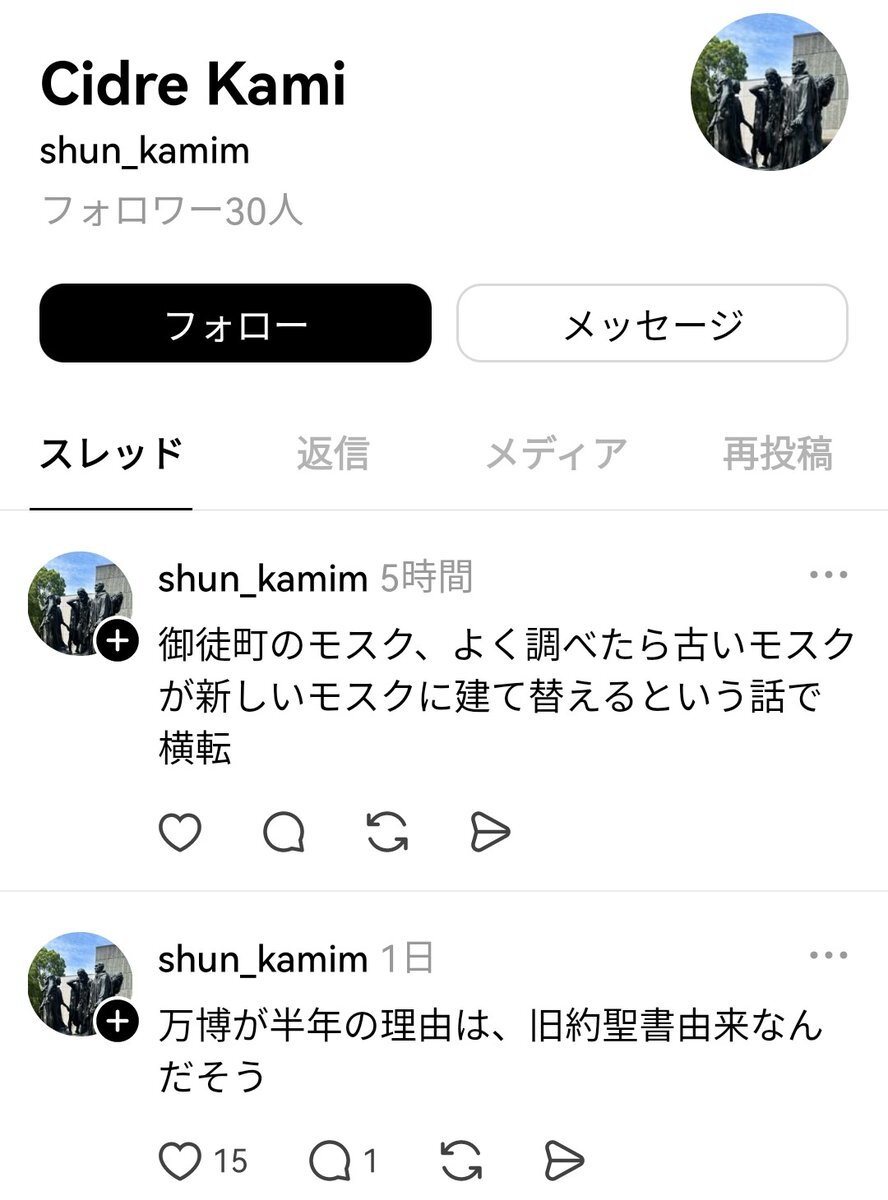Repost the 御徒町のモスク post
The height and width of the screenshot is (1200, 888).
click(387, 832)
